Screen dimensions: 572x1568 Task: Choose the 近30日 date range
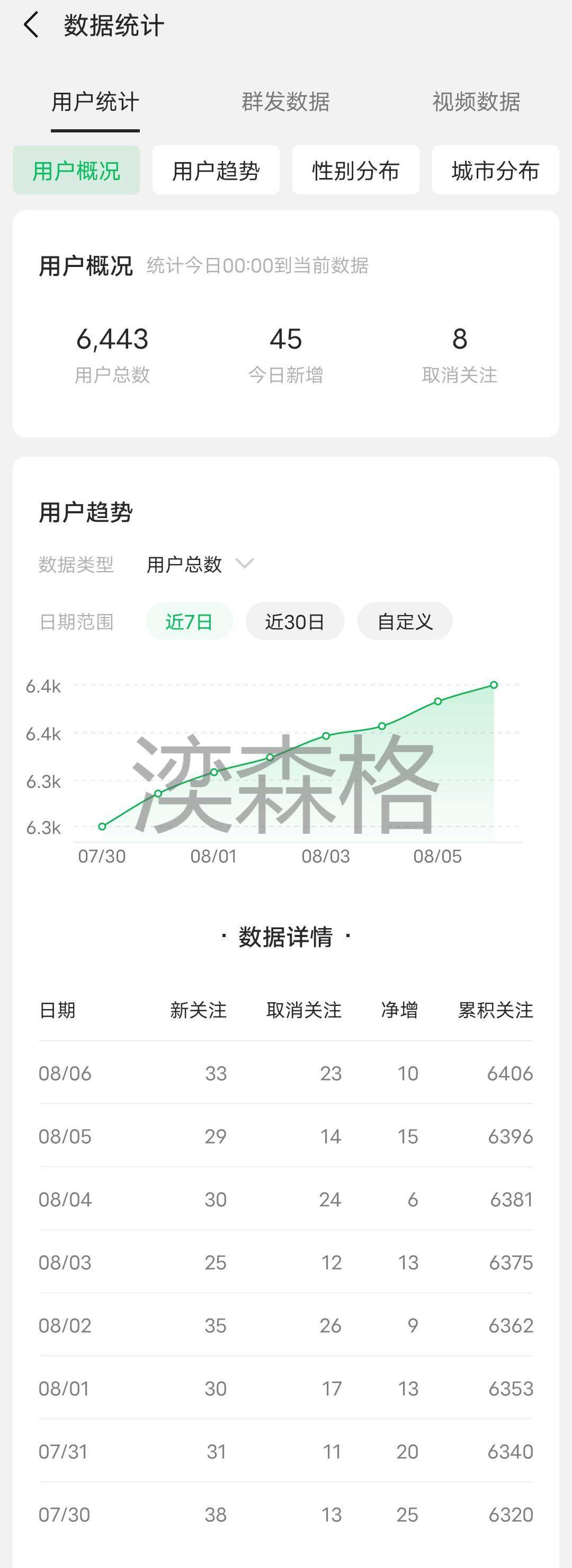coord(295,621)
